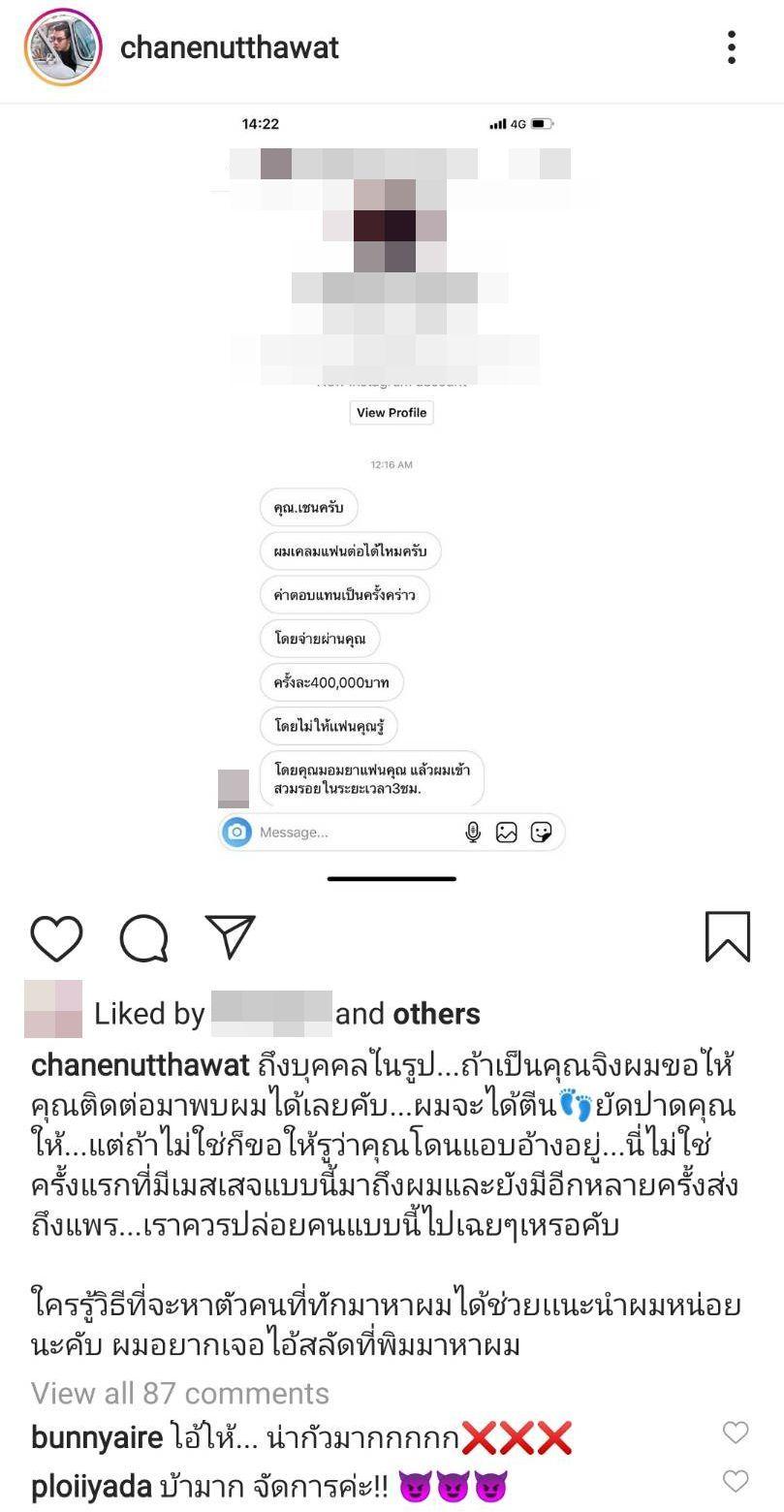Open bunnyaire's profile from comment
784x1512 pixels.
pyautogui.click(x=96, y=1437)
